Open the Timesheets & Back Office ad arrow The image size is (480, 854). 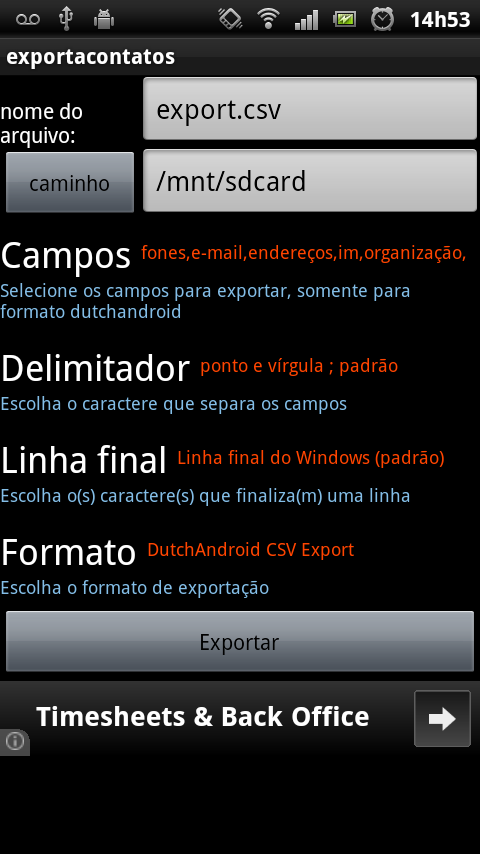442,718
